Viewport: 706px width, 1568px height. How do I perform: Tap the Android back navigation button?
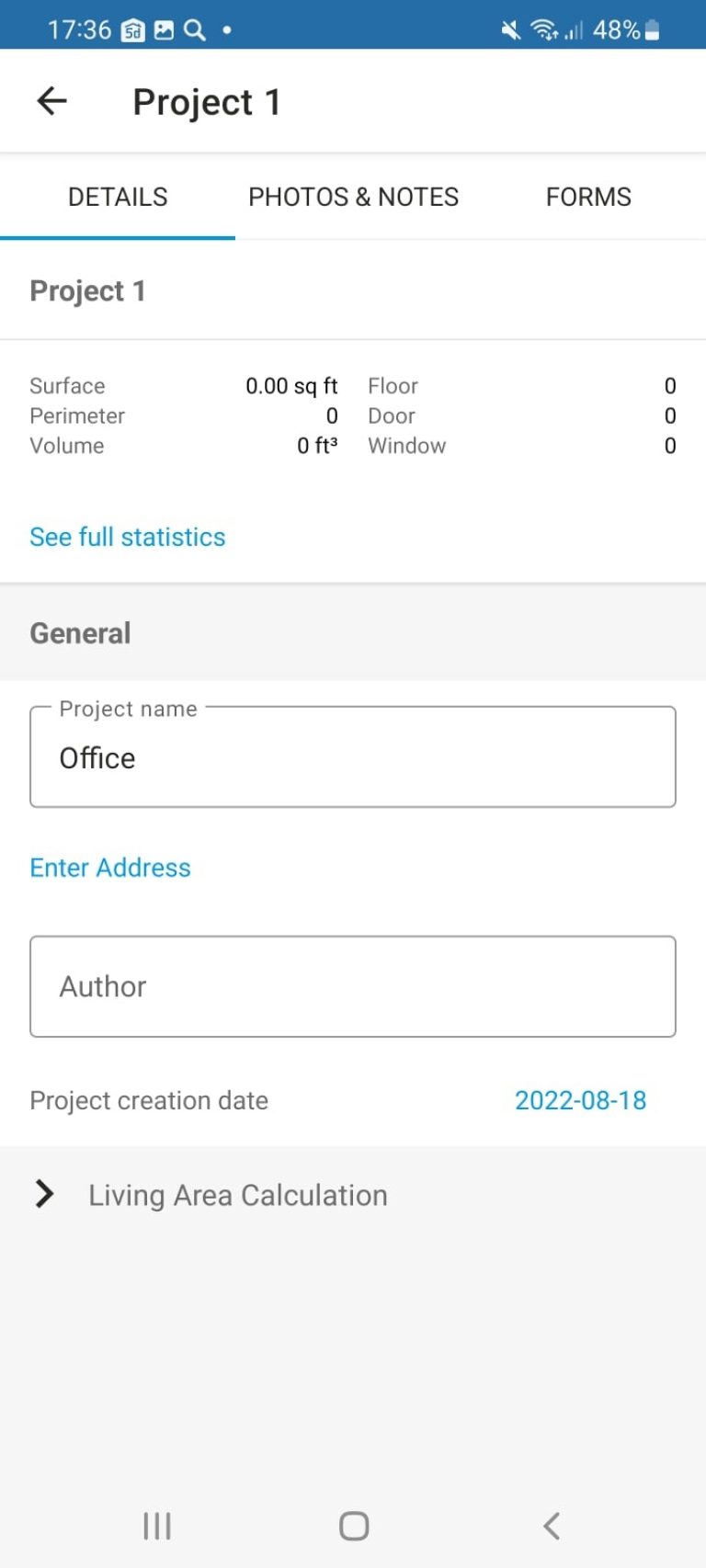pyautogui.click(x=550, y=1526)
